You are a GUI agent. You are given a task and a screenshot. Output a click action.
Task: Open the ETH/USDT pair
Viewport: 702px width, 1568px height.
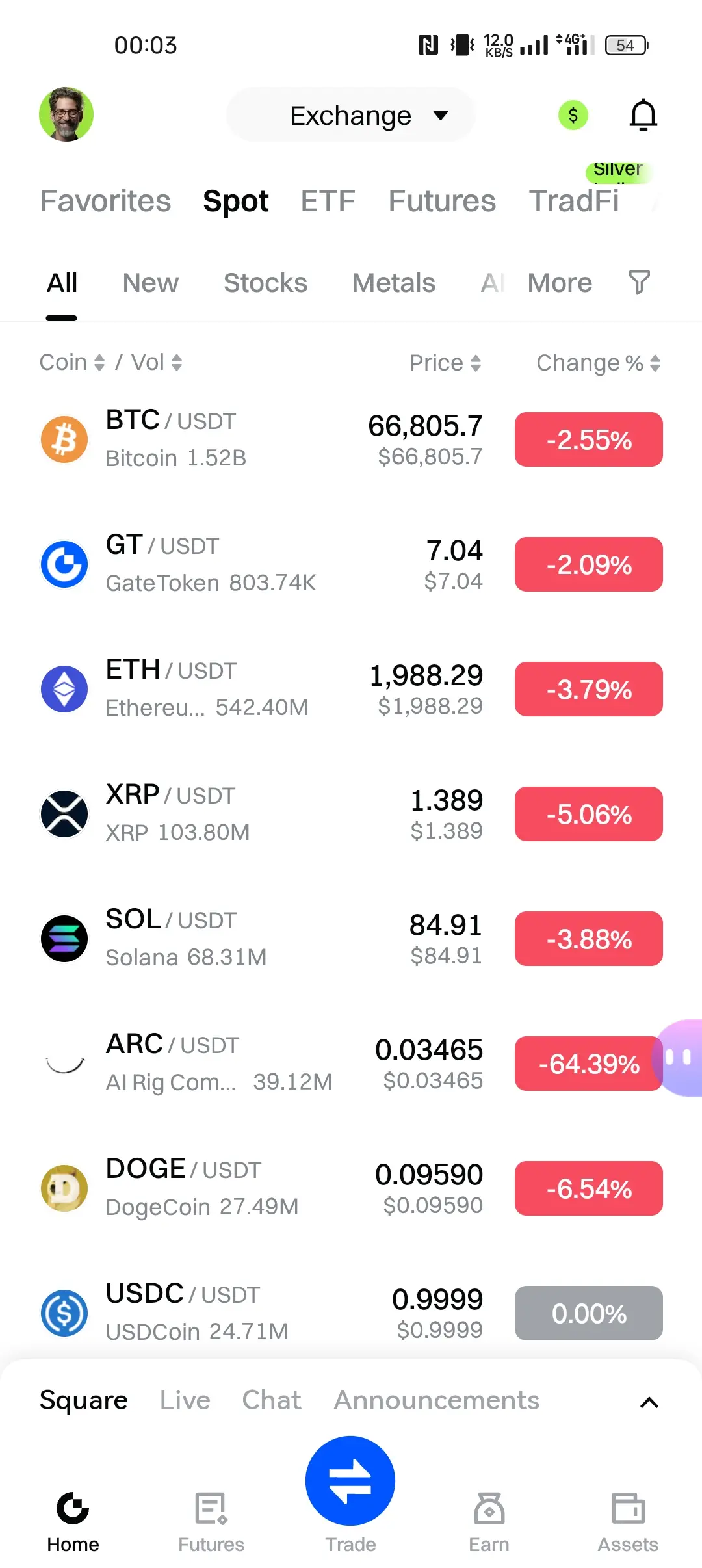(260, 688)
